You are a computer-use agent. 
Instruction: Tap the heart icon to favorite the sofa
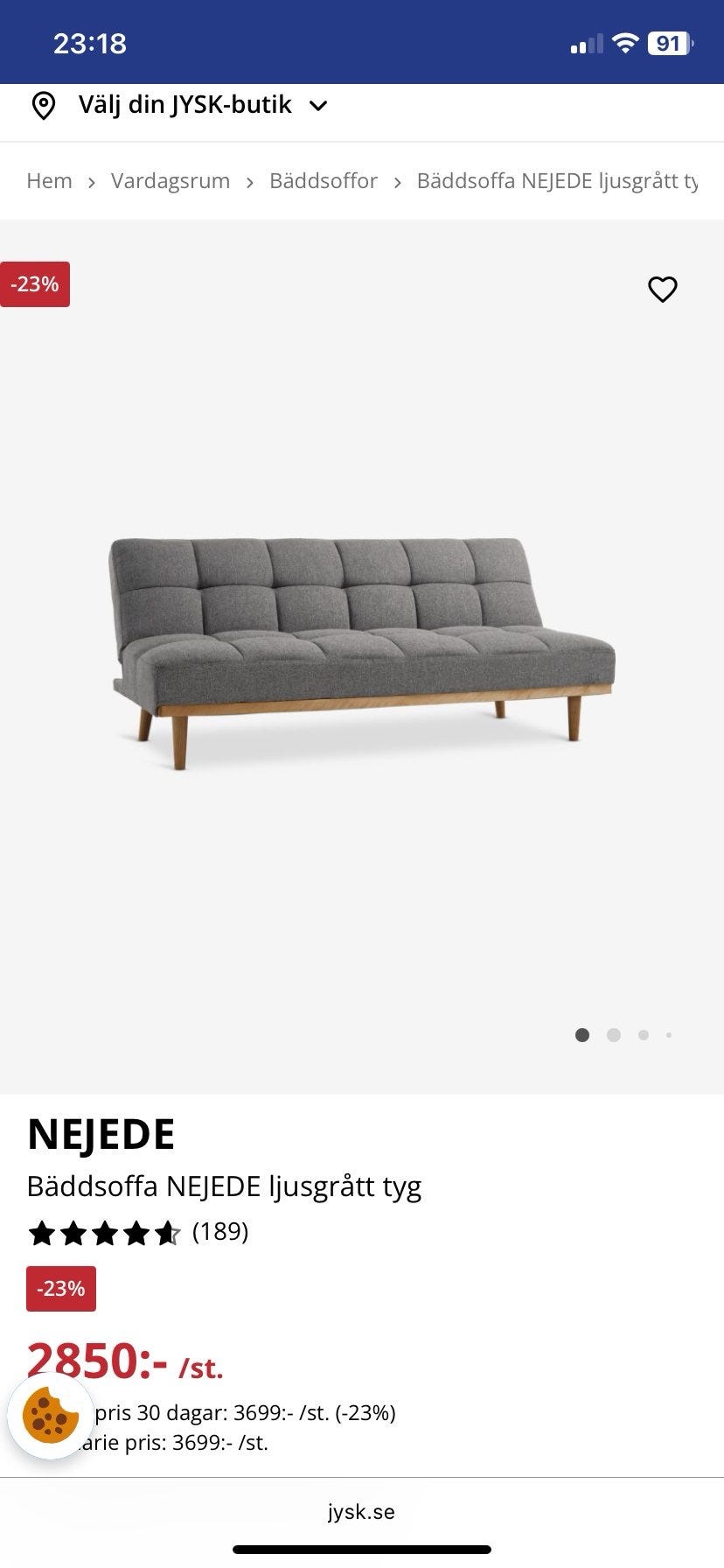coord(662,289)
